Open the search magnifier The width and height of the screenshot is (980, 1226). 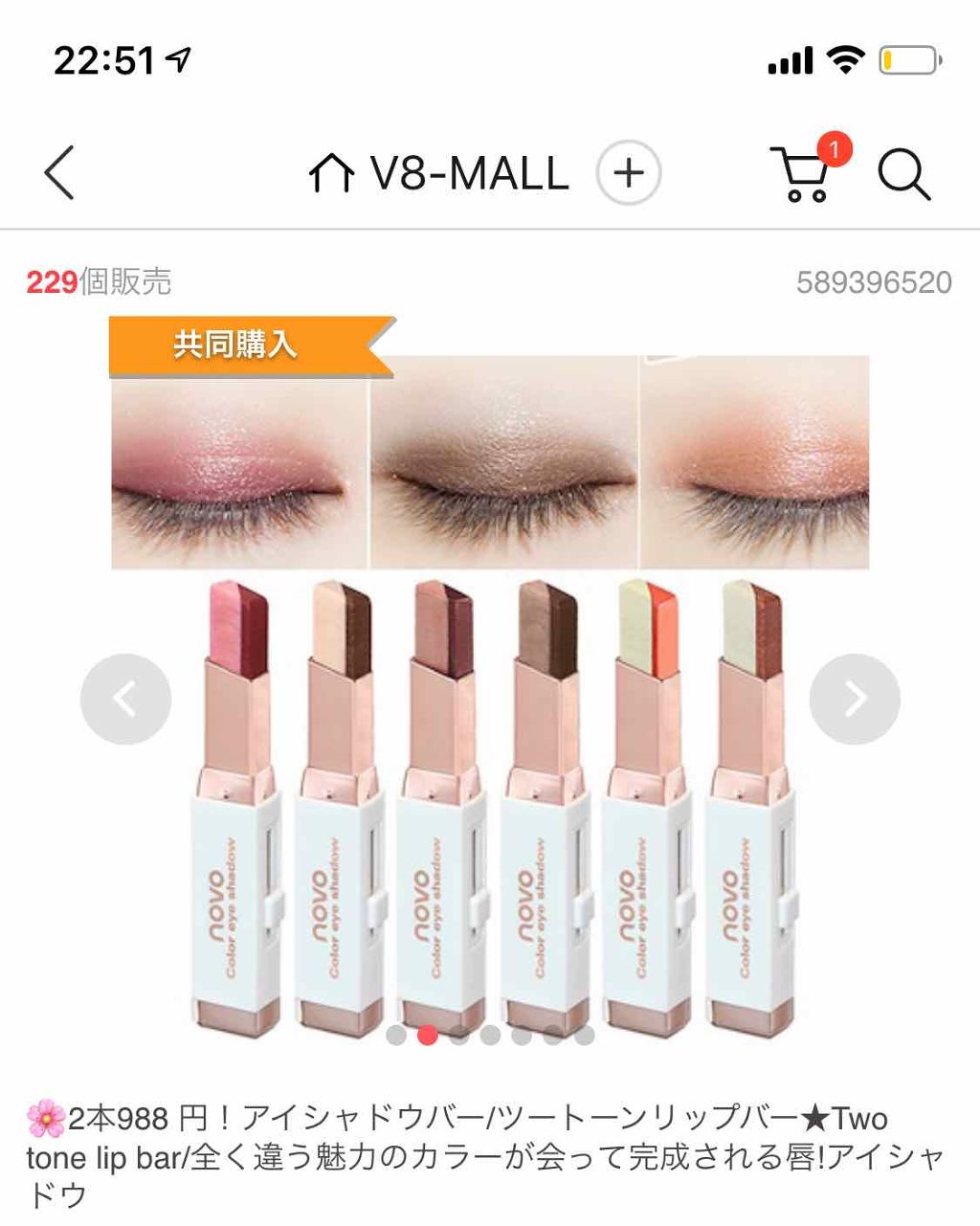click(902, 174)
